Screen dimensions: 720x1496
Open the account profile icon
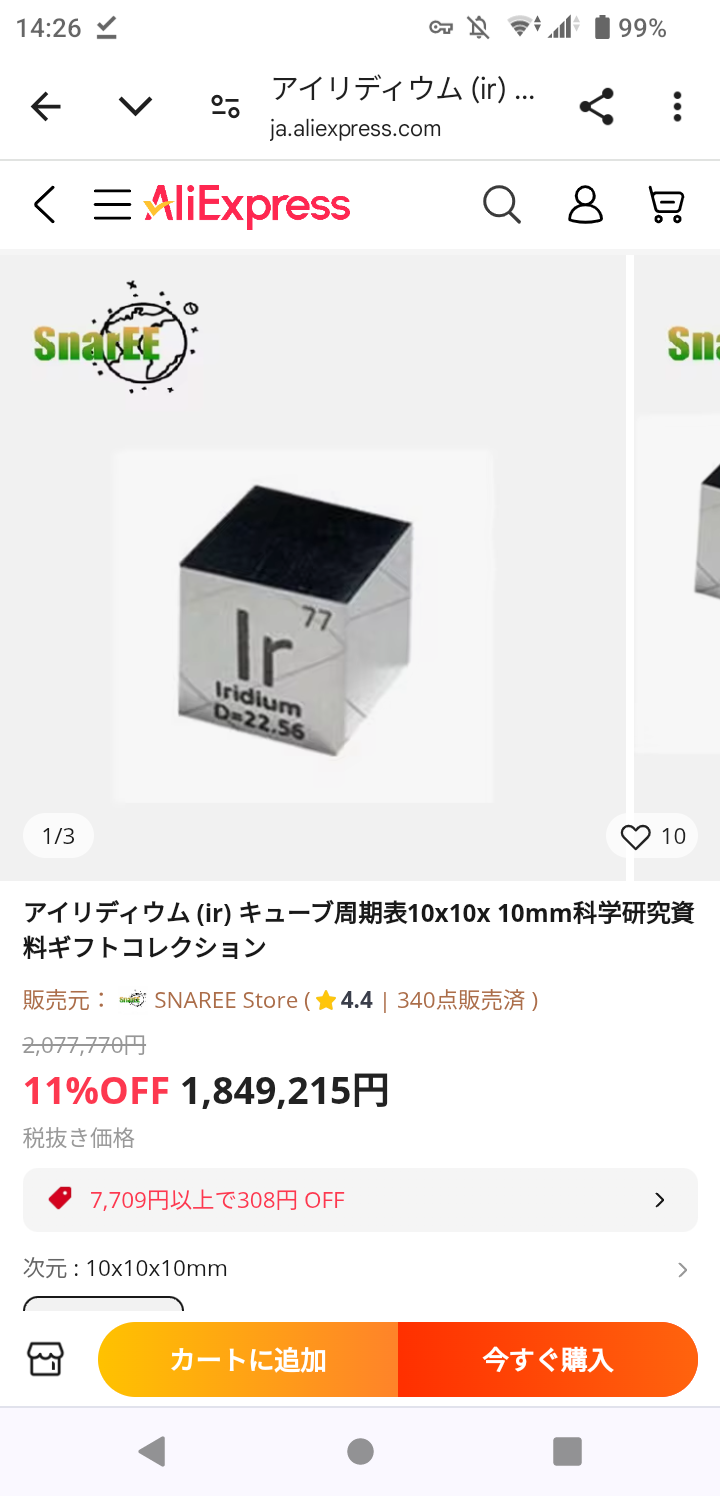(585, 205)
